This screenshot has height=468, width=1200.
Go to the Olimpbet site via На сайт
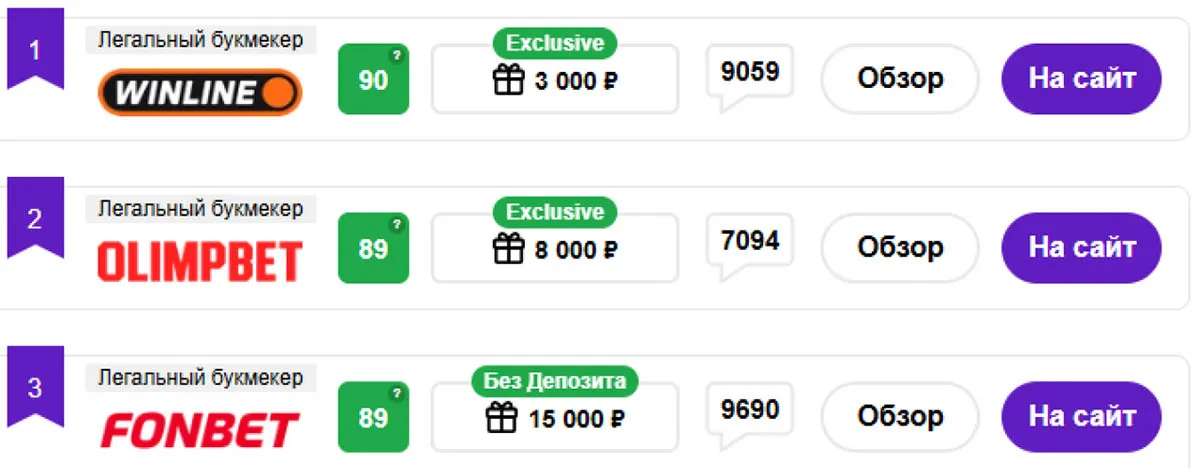[1081, 248]
